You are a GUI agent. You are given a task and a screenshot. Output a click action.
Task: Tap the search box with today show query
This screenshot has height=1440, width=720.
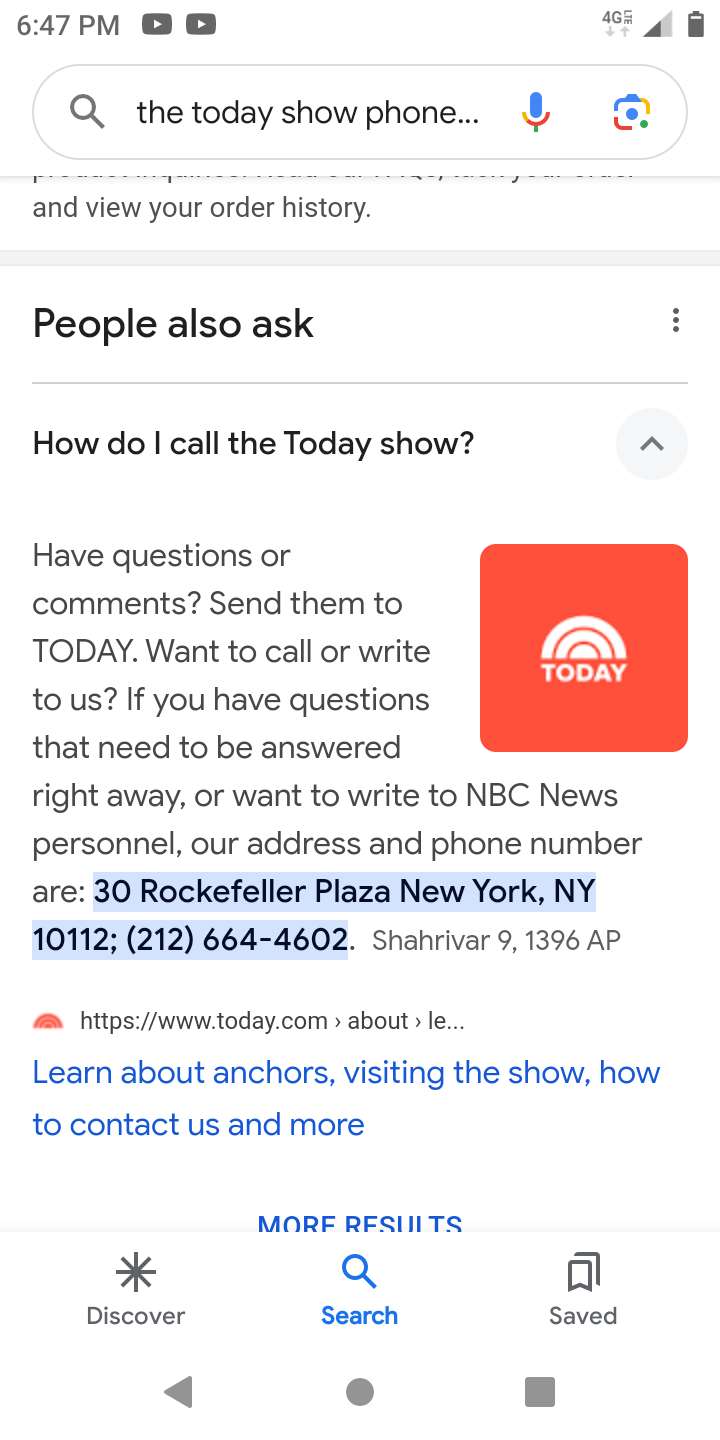pyautogui.click(x=308, y=113)
